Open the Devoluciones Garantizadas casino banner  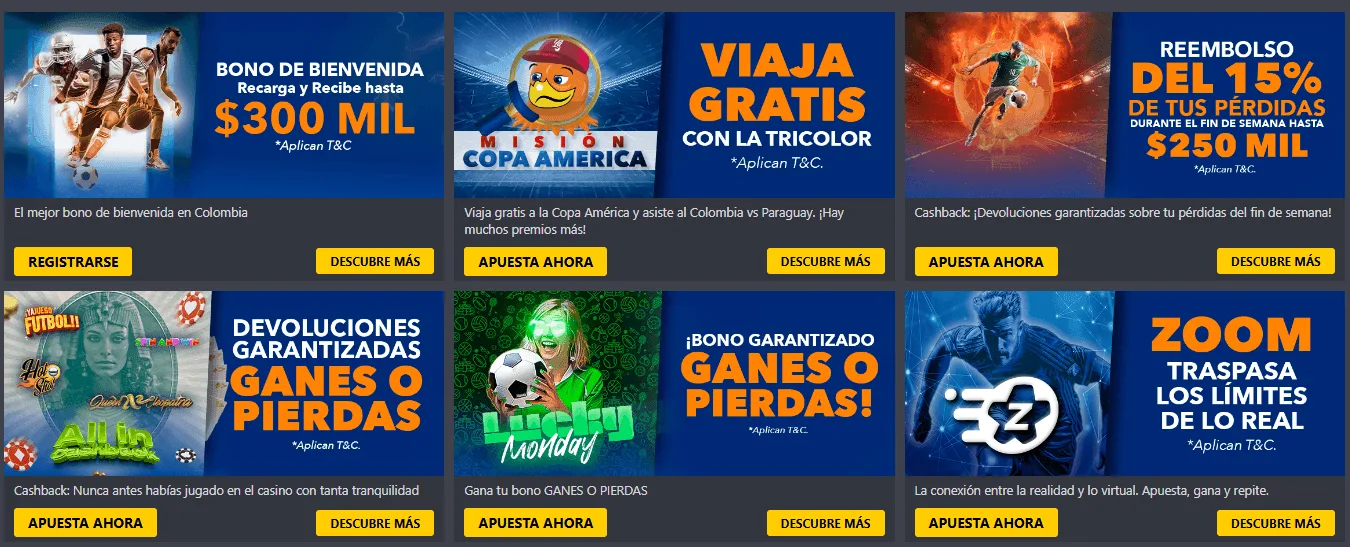point(224,383)
